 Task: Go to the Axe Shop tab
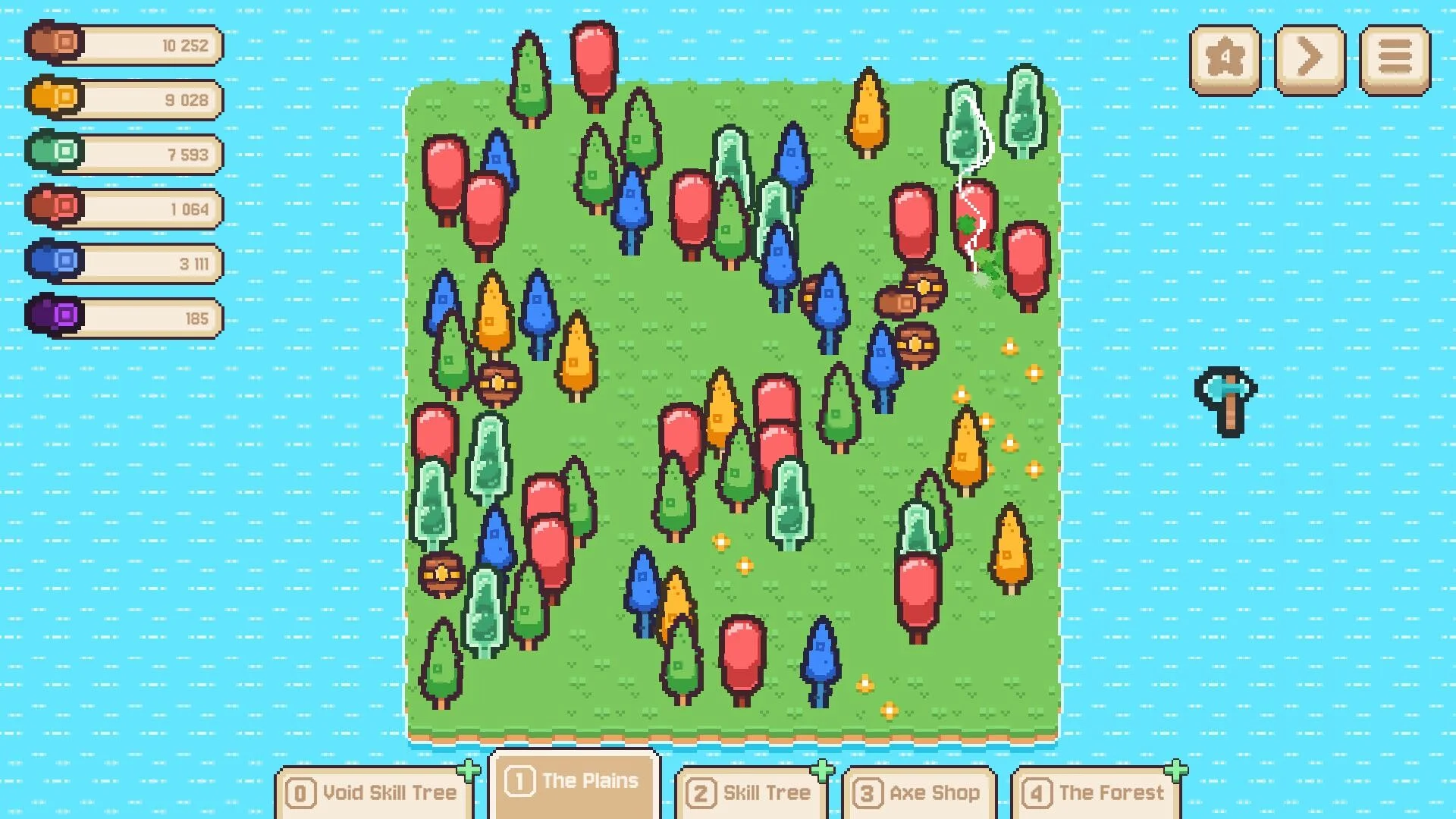[918, 793]
